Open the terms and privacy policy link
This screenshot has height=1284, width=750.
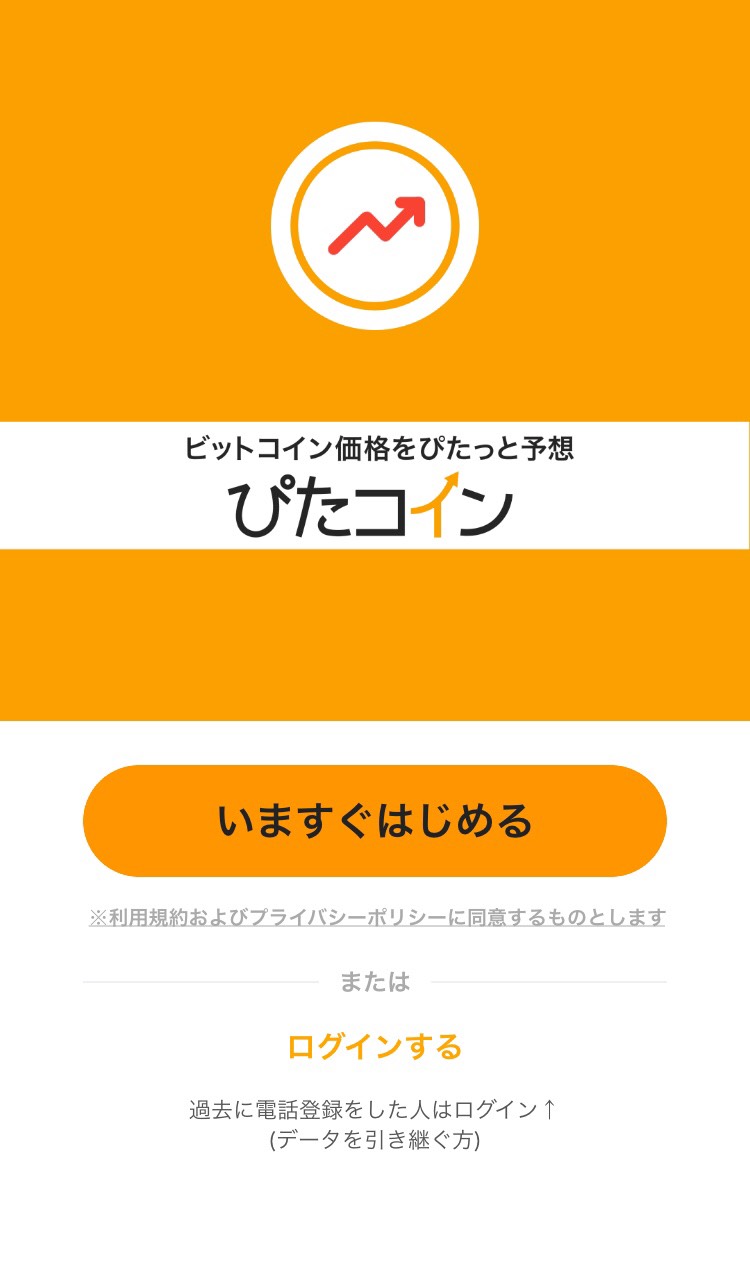377,917
